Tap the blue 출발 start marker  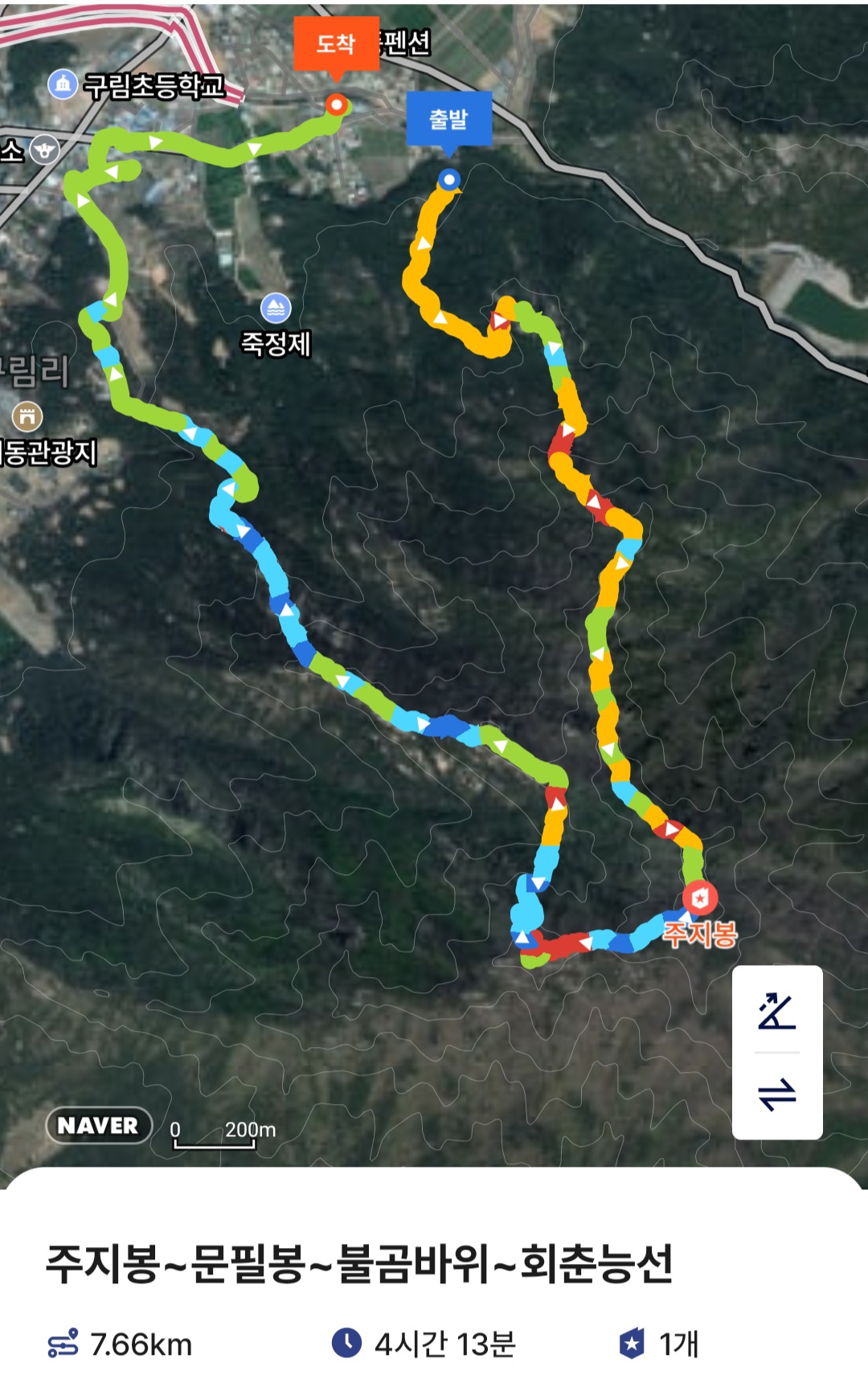(x=448, y=119)
